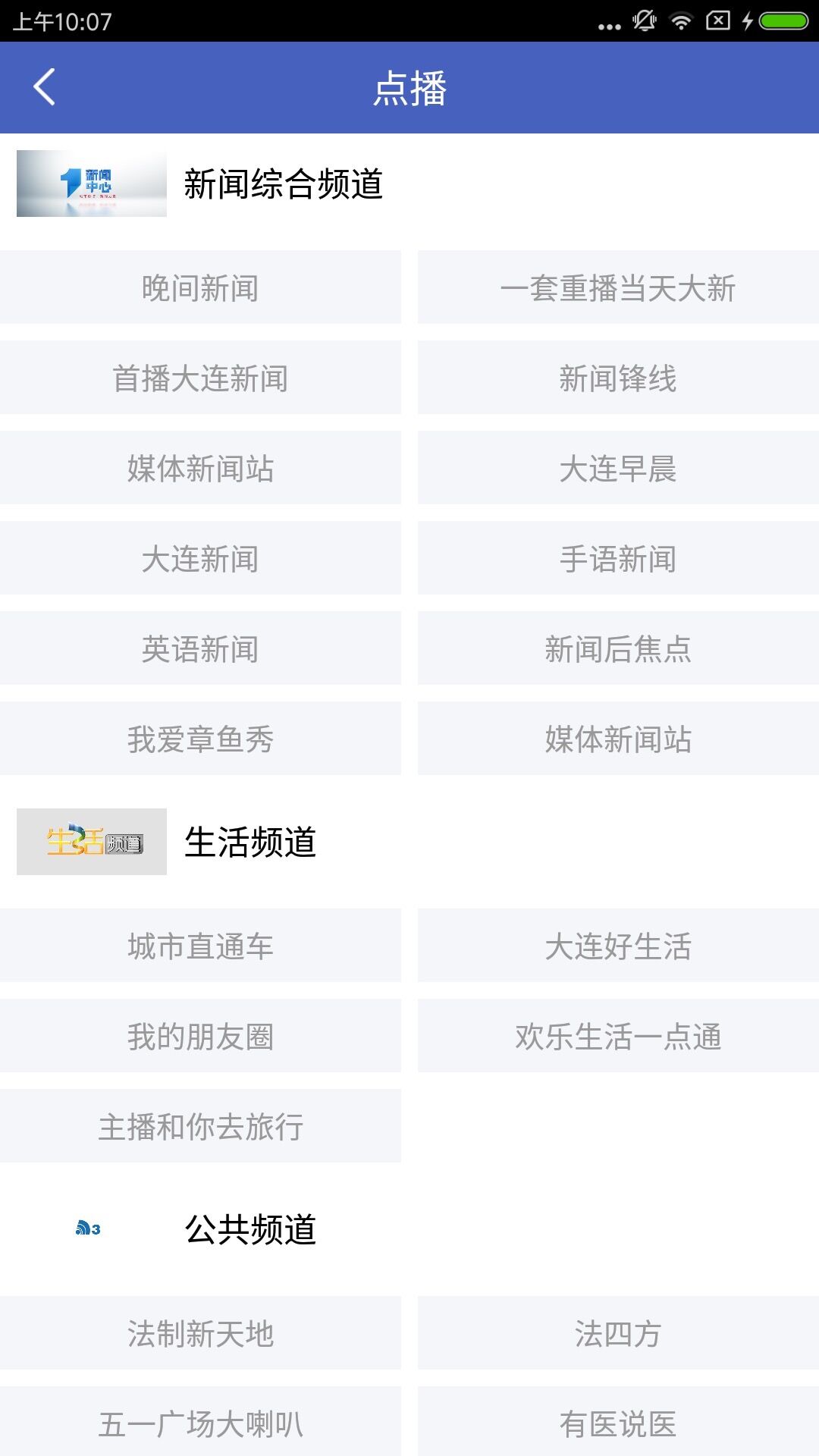Choose 我的朋友圈
Image resolution: width=819 pixels, height=1456 pixels.
[x=200, y=1036]
